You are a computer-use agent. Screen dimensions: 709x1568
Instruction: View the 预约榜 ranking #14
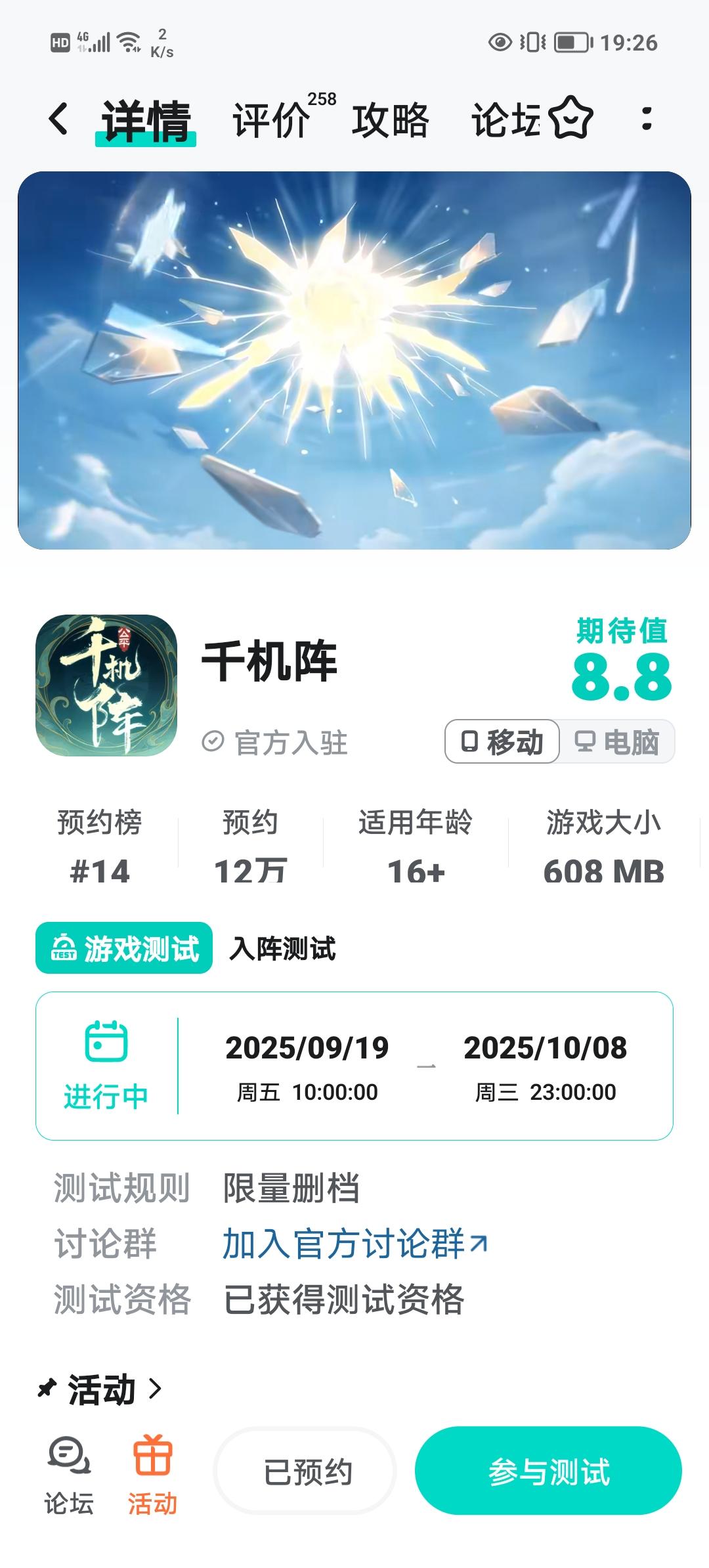pyautogui.click(x=100, y=848)
